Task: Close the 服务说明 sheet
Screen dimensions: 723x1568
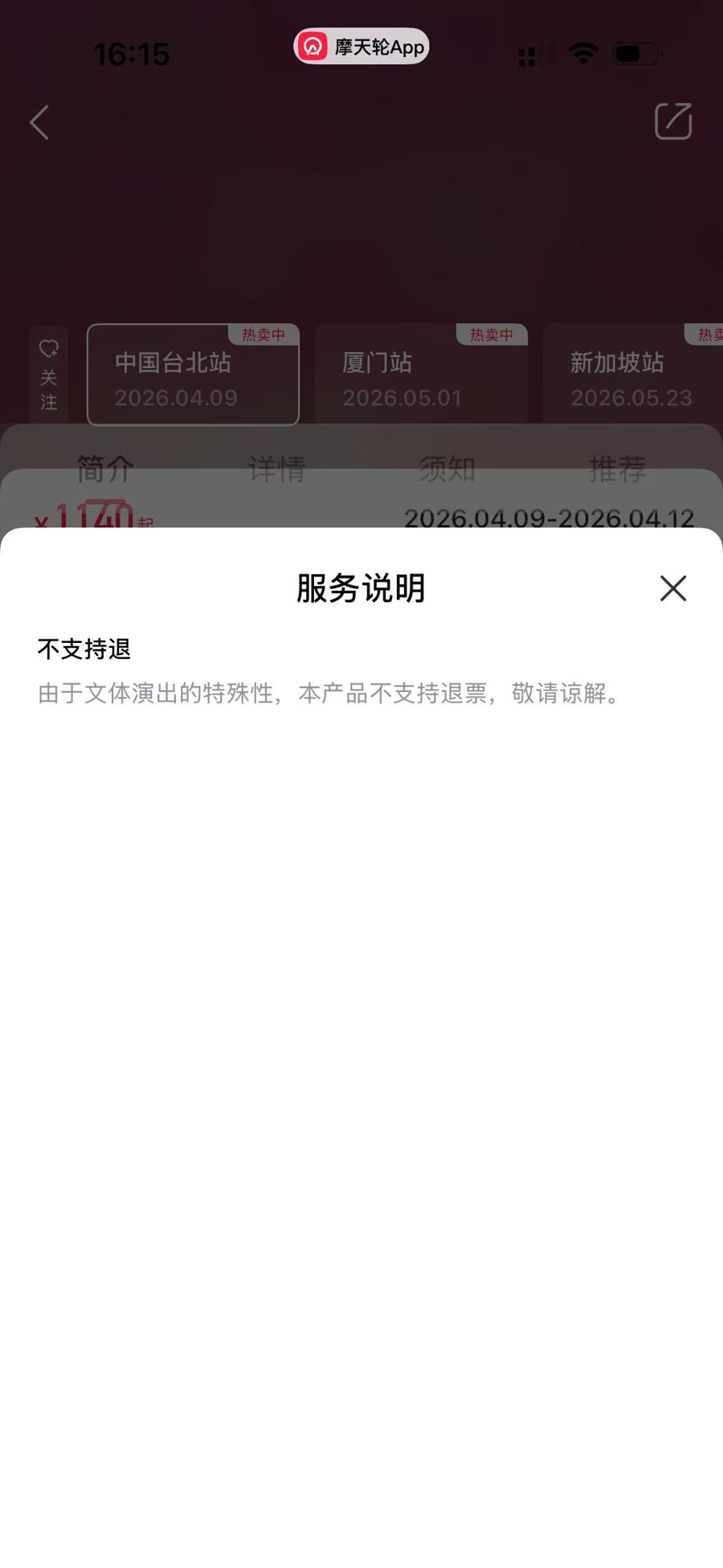Action: point(672,588)
